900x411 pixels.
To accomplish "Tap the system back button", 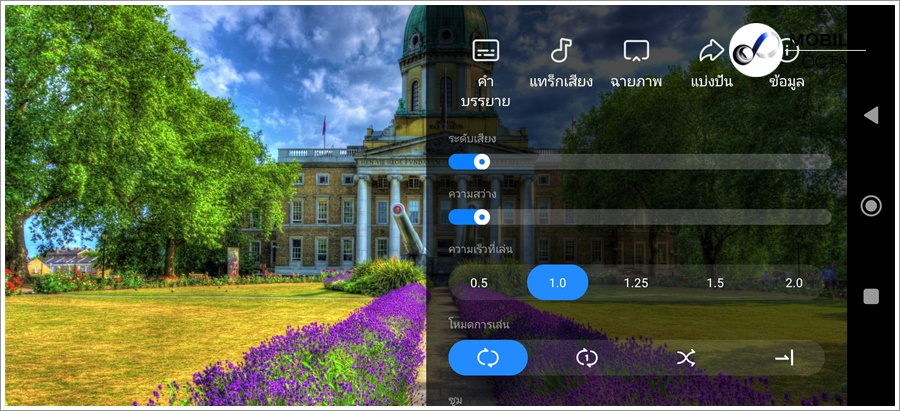I will [x=870, y=115].
